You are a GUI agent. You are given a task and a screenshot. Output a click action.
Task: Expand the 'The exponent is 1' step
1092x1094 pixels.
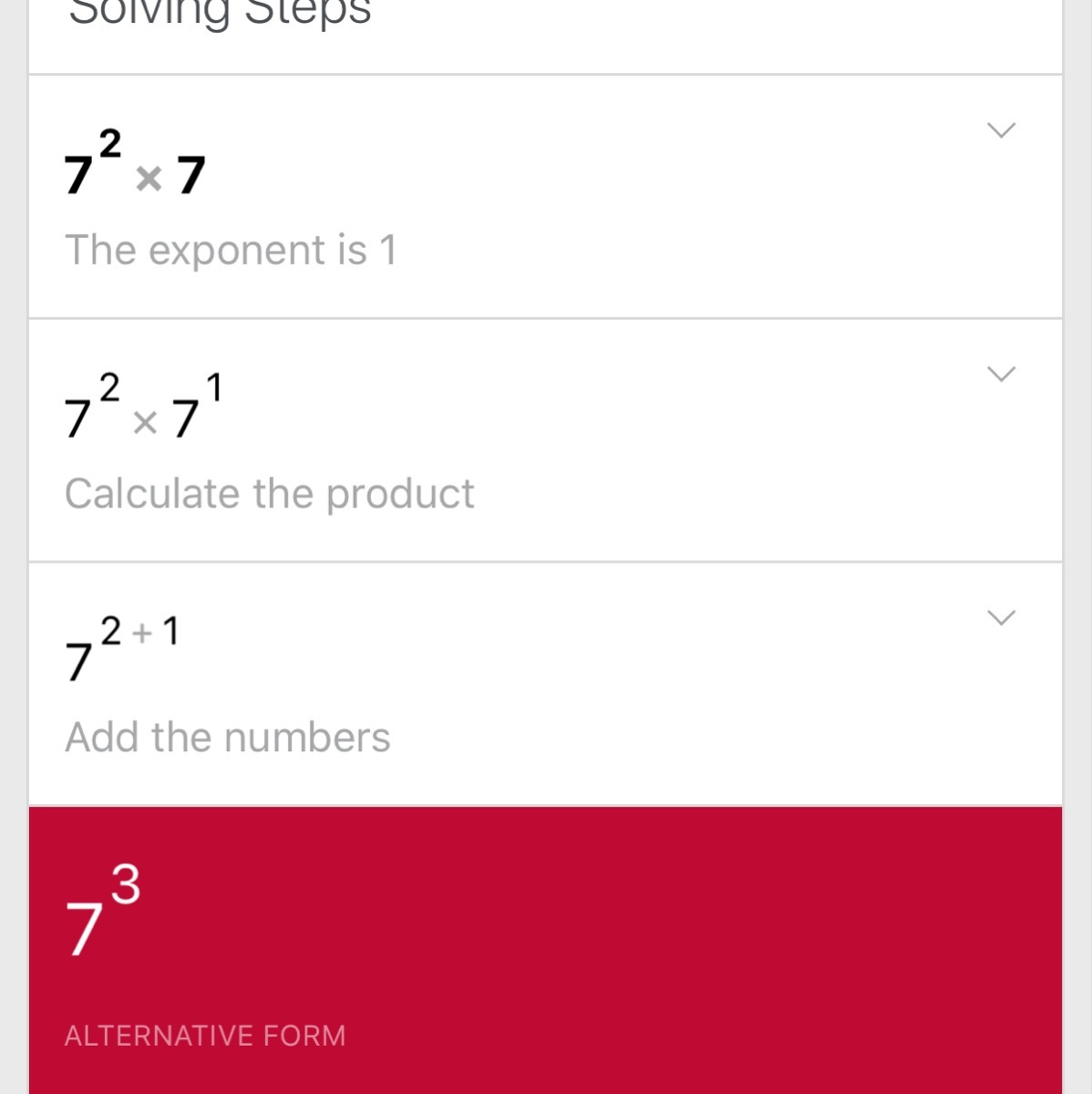[1001, 130]
